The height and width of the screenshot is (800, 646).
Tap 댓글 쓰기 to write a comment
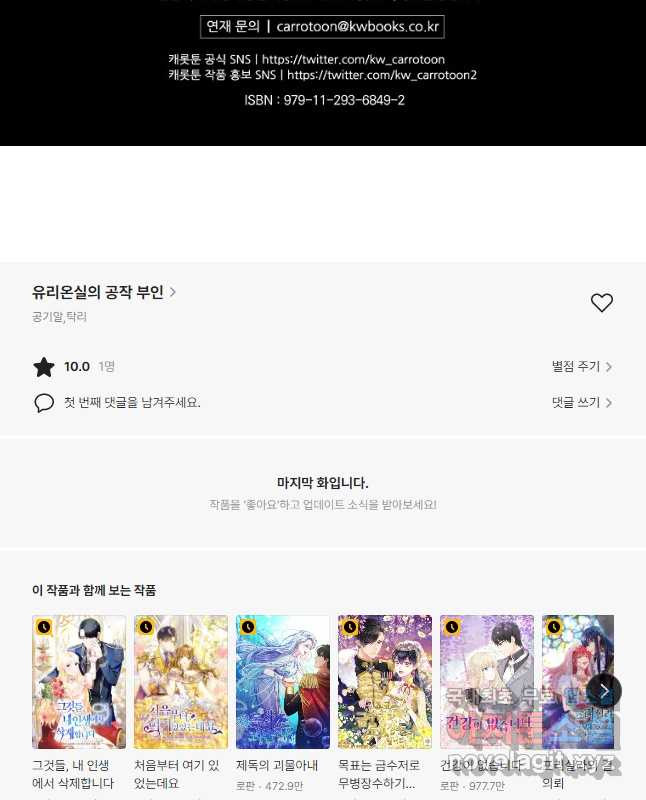(581, 403)
